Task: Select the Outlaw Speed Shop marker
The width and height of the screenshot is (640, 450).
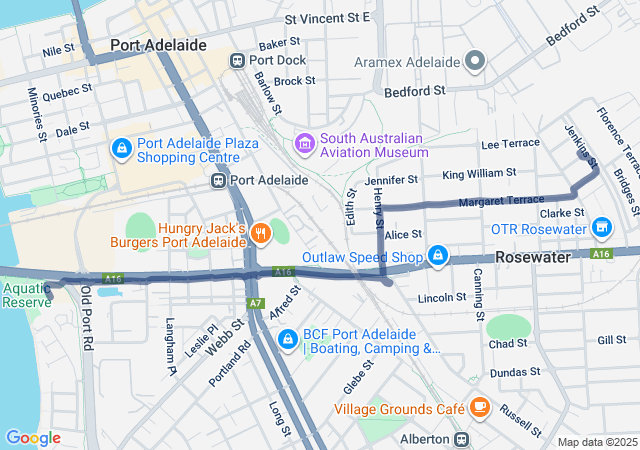Action: click(x=437, y=257)
